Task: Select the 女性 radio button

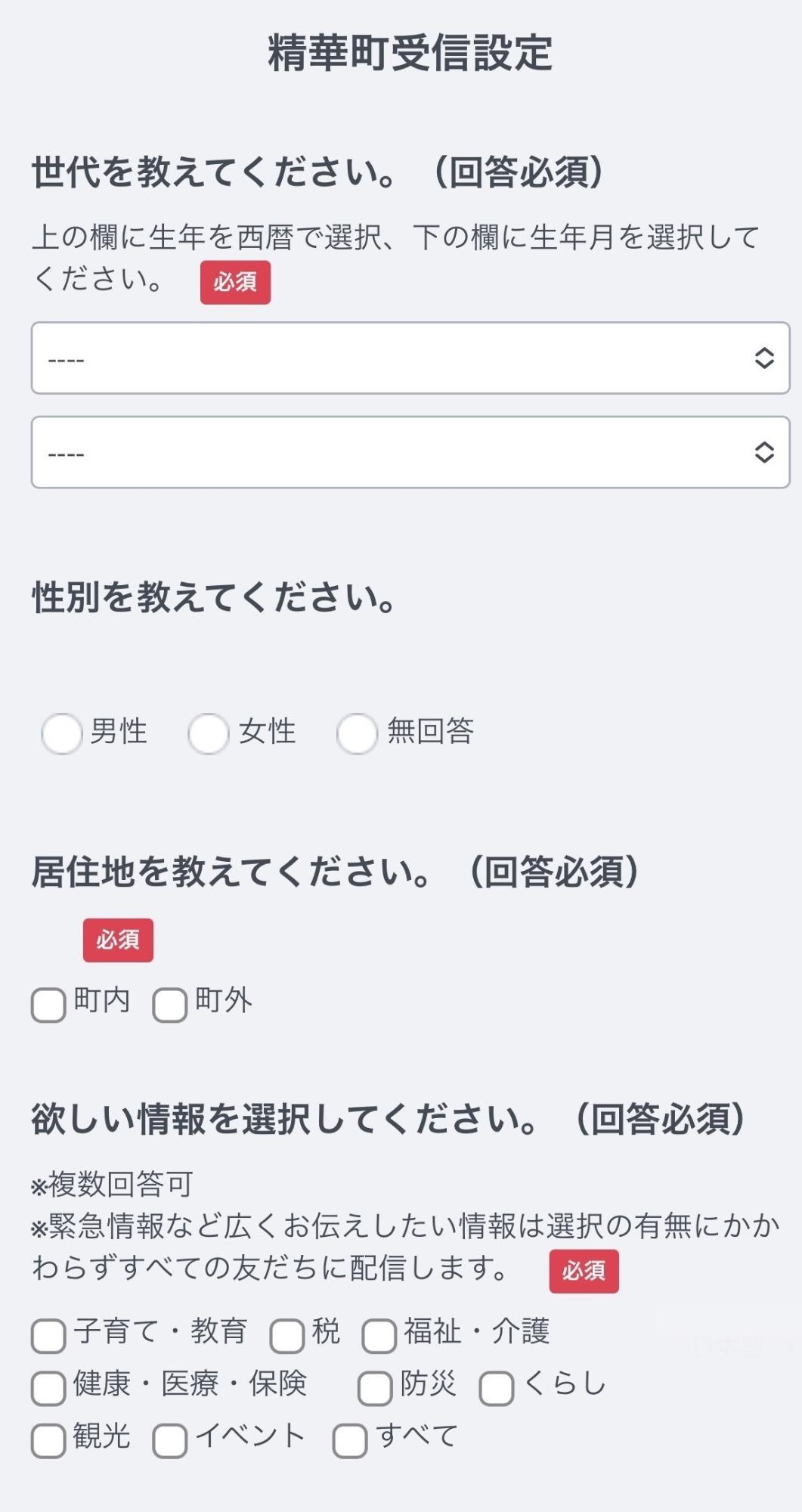Action: [x=209, y=732]
